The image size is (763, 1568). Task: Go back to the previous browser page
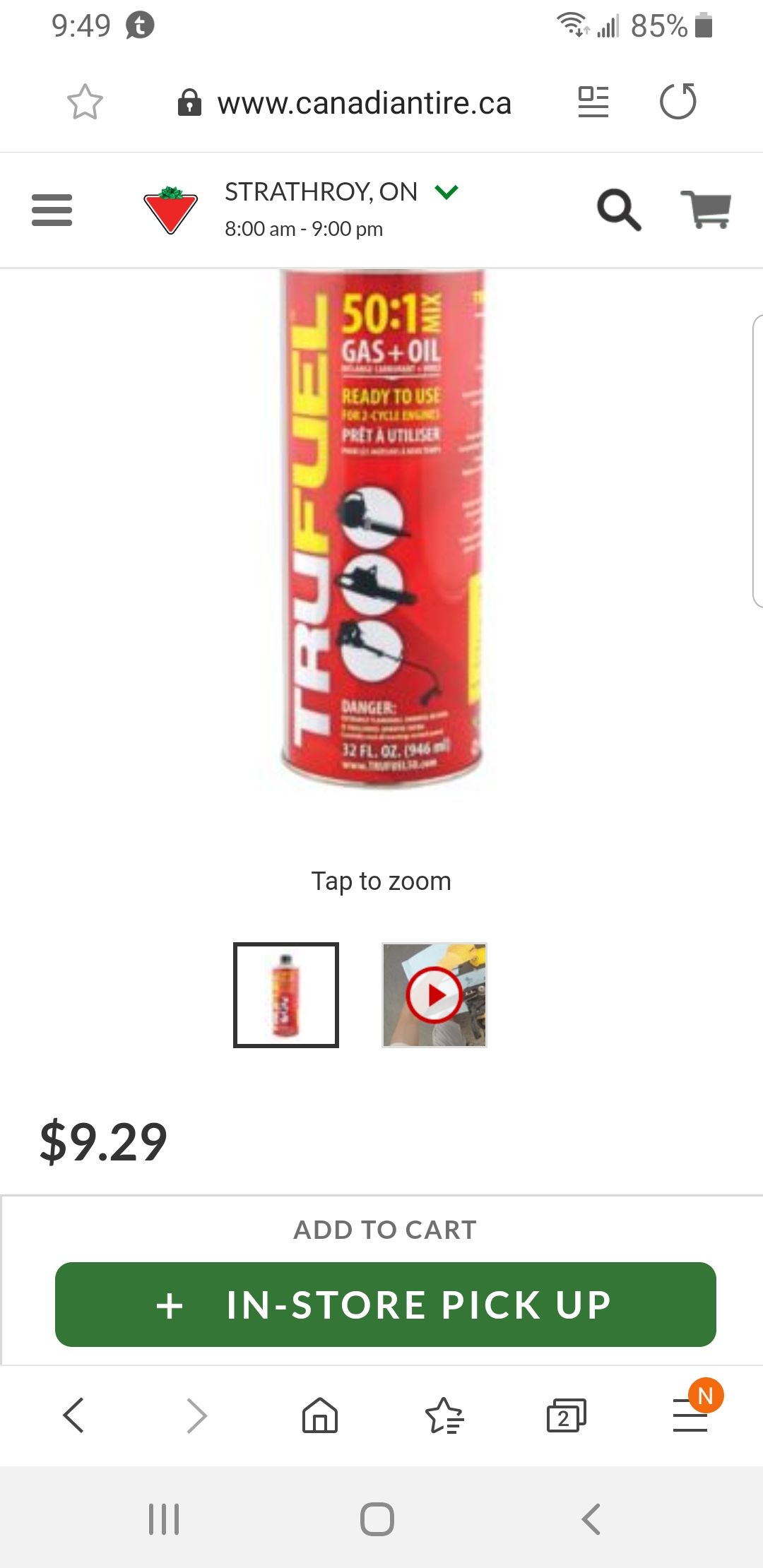click(73, 1415)
